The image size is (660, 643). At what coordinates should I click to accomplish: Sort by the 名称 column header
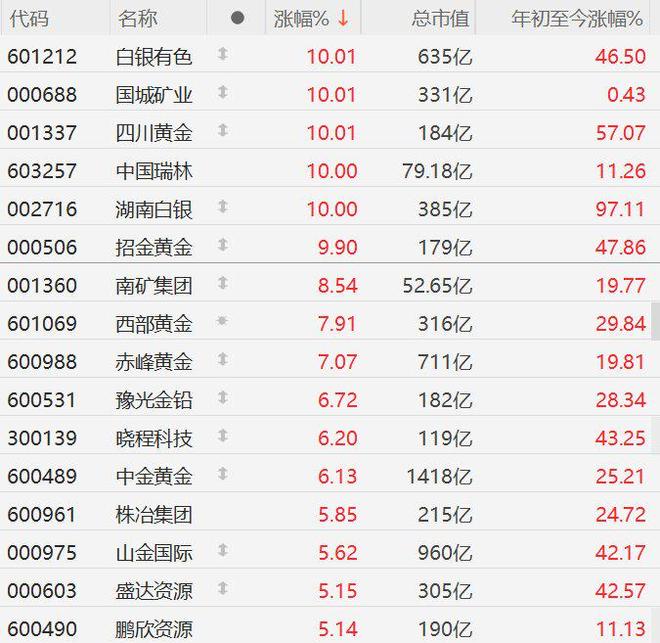pyautogui.click(x=137, y=18)
